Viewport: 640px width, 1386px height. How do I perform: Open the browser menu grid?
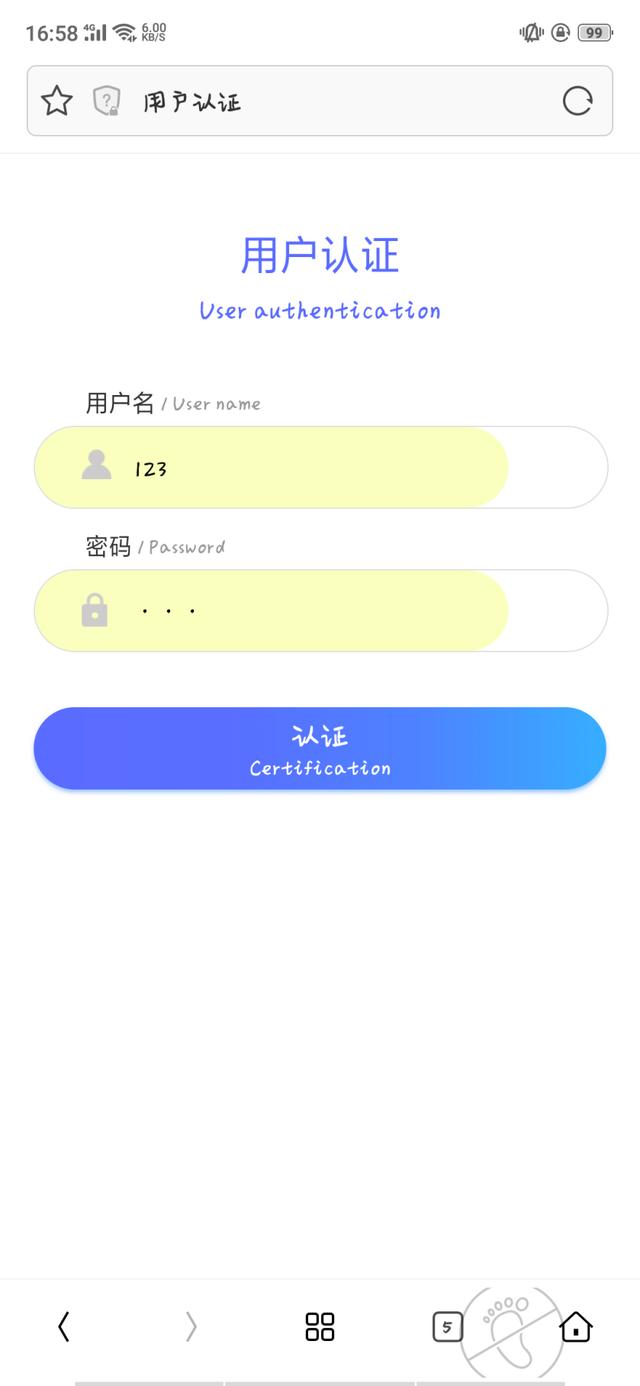(320, 1327)
